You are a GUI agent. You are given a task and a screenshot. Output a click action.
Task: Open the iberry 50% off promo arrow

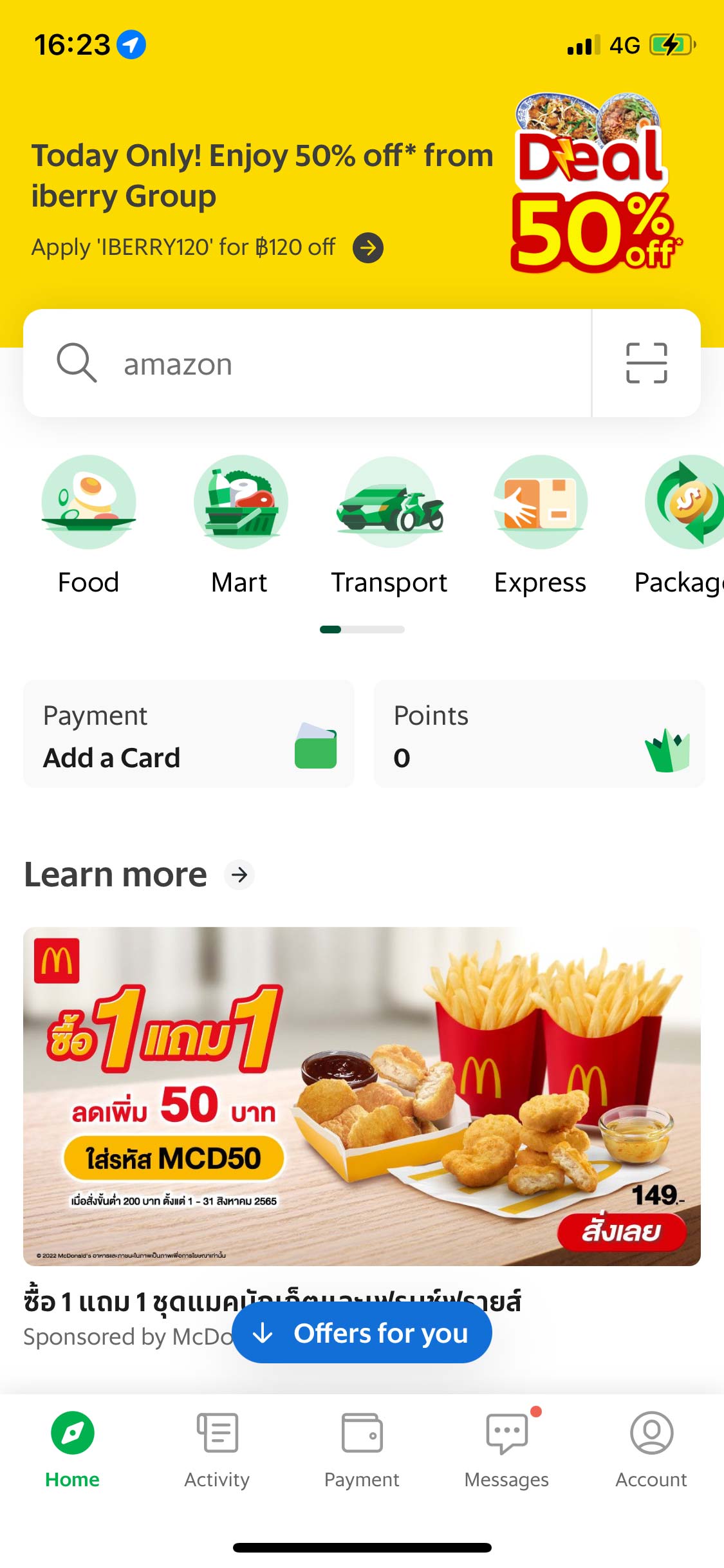tap(368, 248)
